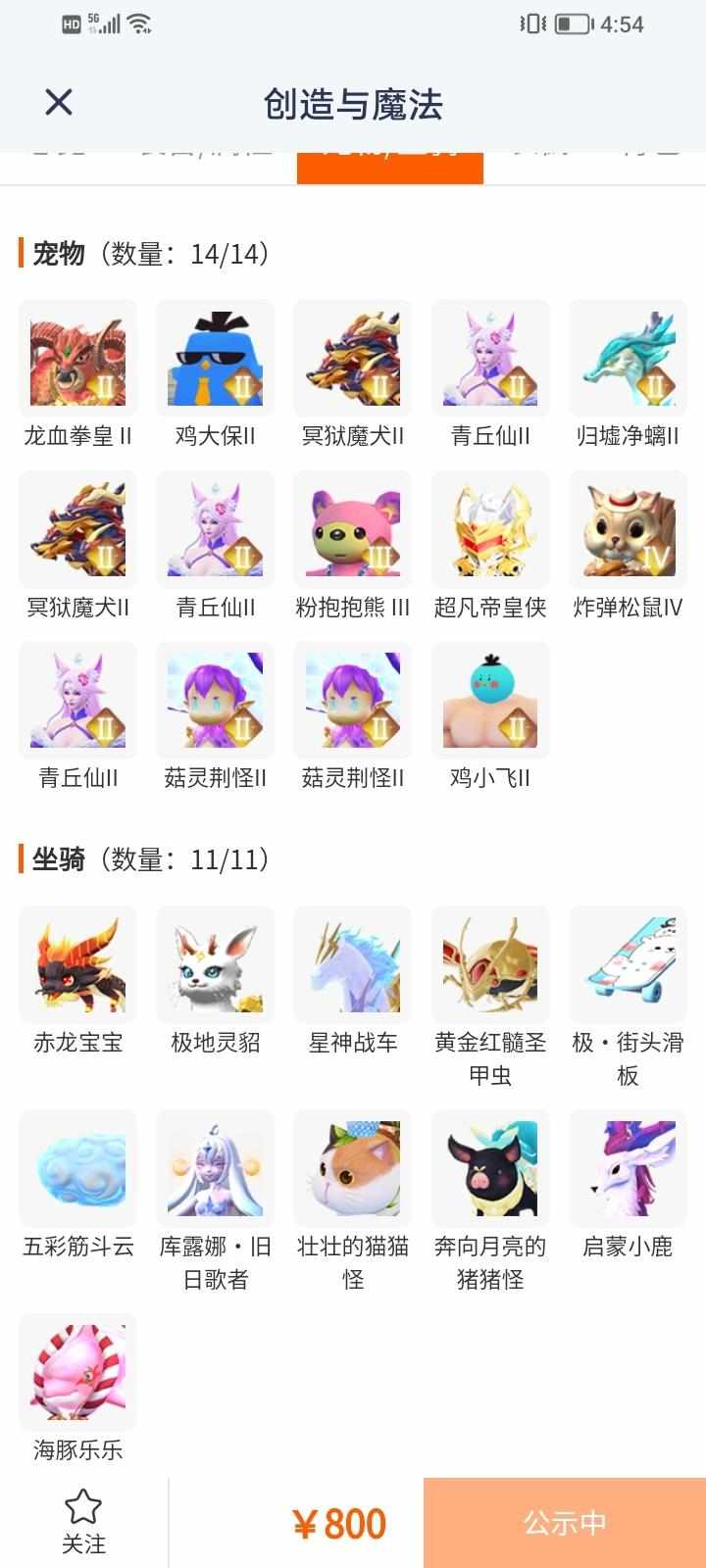706x1568 pixels.
Task: View pet 鸡小飞II
Action: tap(490, 701)
